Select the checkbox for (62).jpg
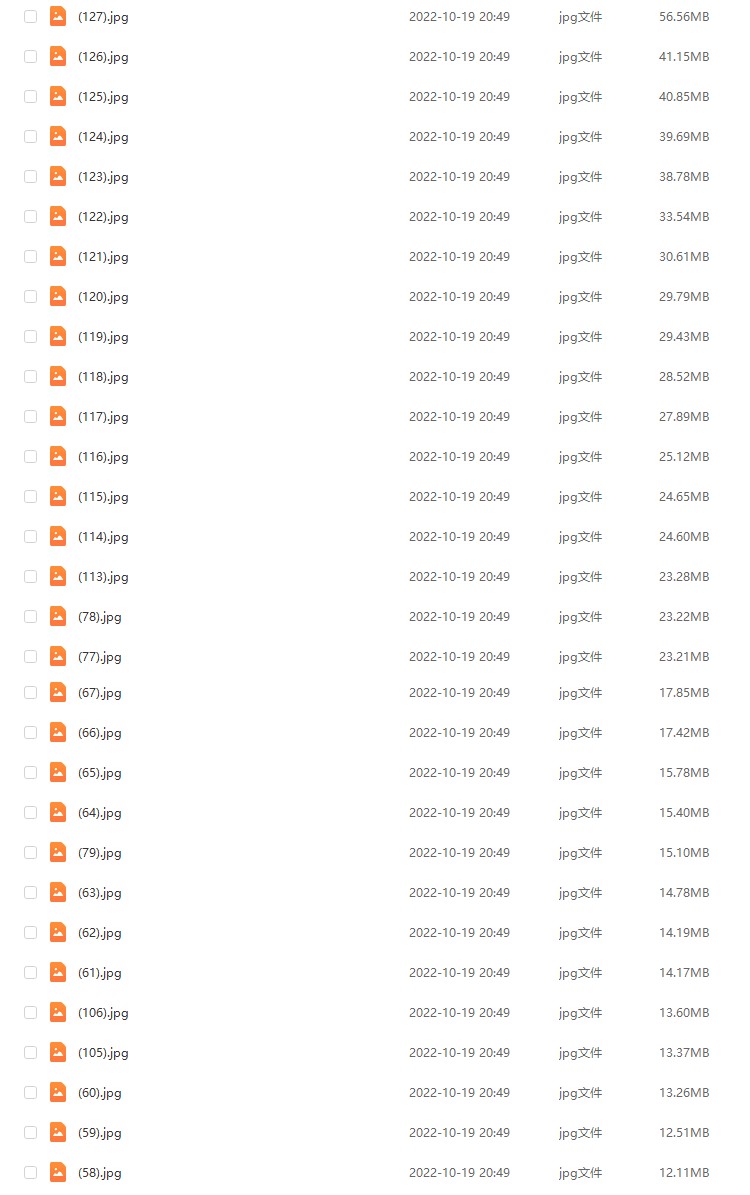The width and height of the screenshot is (750, 1195). click(x=30, y=933)
